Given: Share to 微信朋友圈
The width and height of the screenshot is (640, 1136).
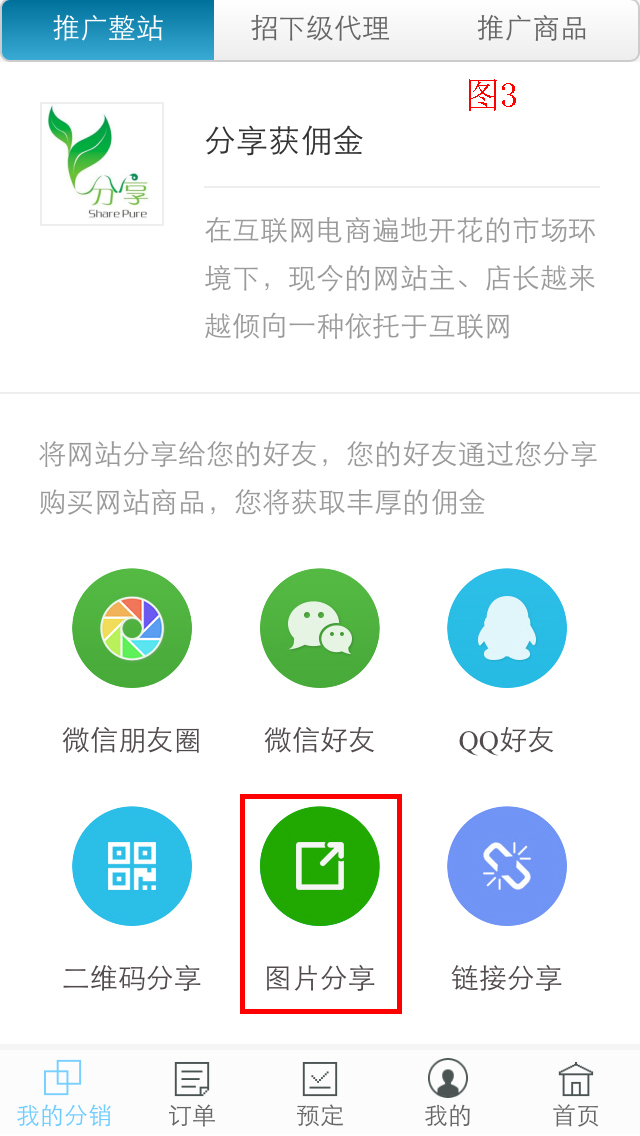Looking at the screenshot, I should click(132, 628).
